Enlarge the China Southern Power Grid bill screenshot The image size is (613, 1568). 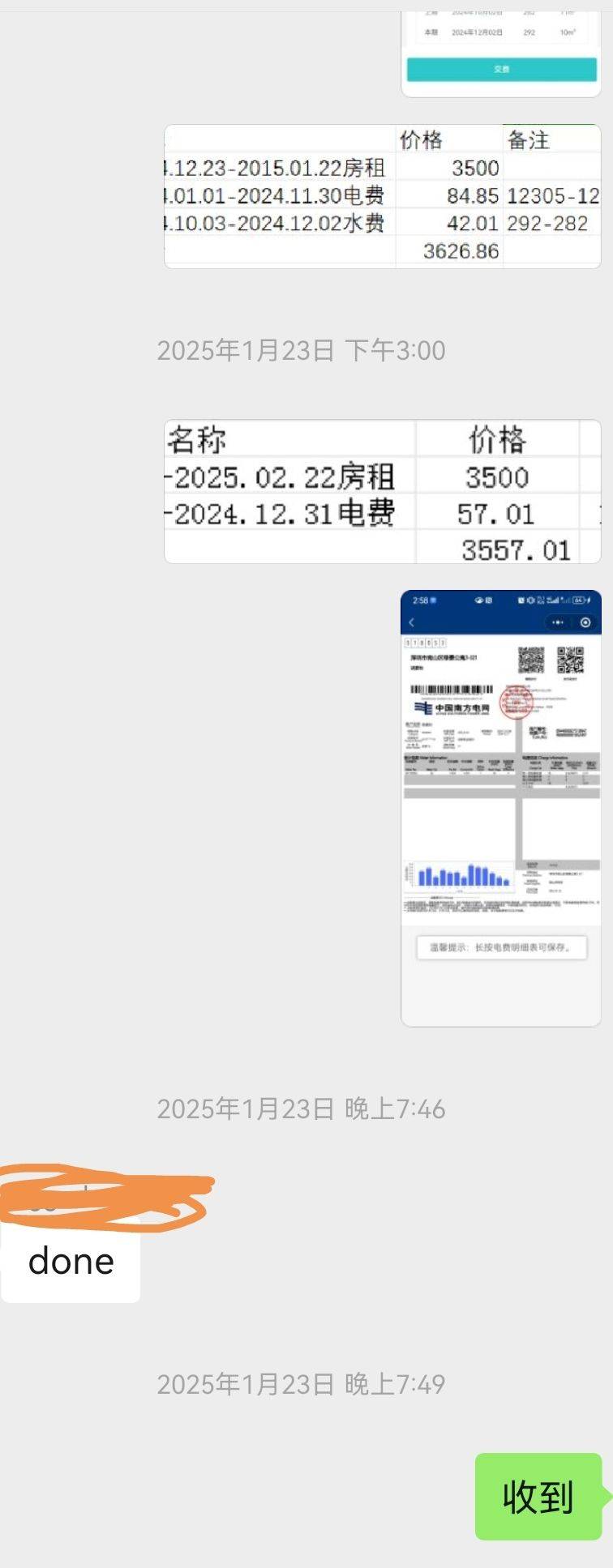click(500, 807)
